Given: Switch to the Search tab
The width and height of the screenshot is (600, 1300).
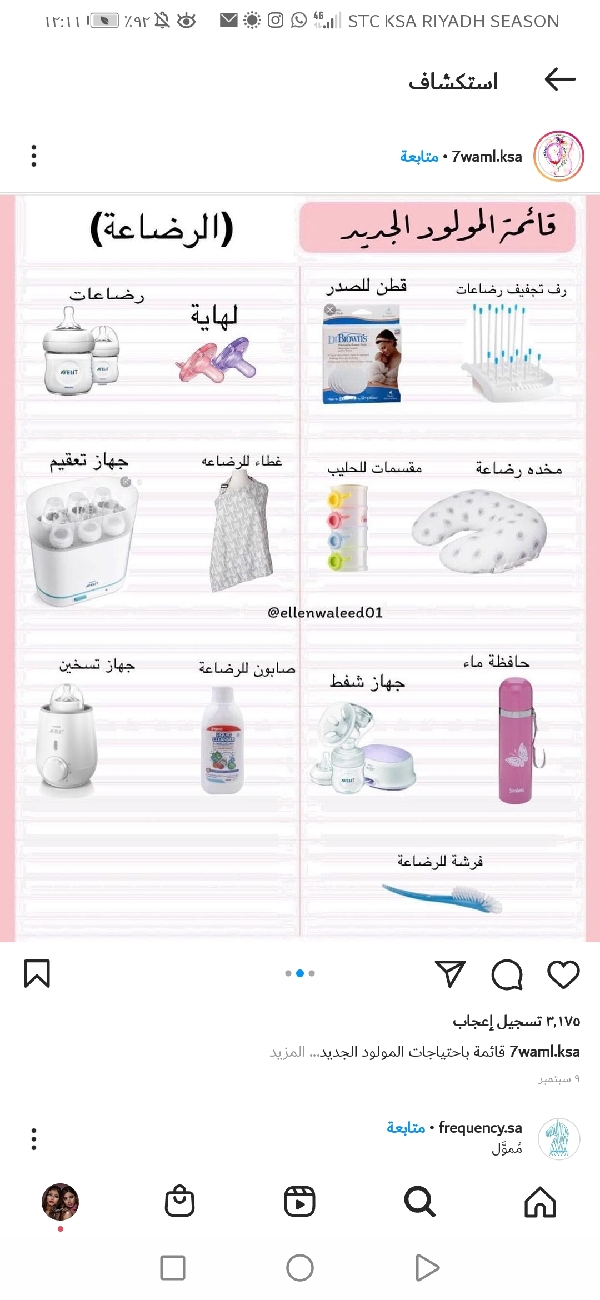Looking at the screenshot, I should click(x=420, y=1201).
